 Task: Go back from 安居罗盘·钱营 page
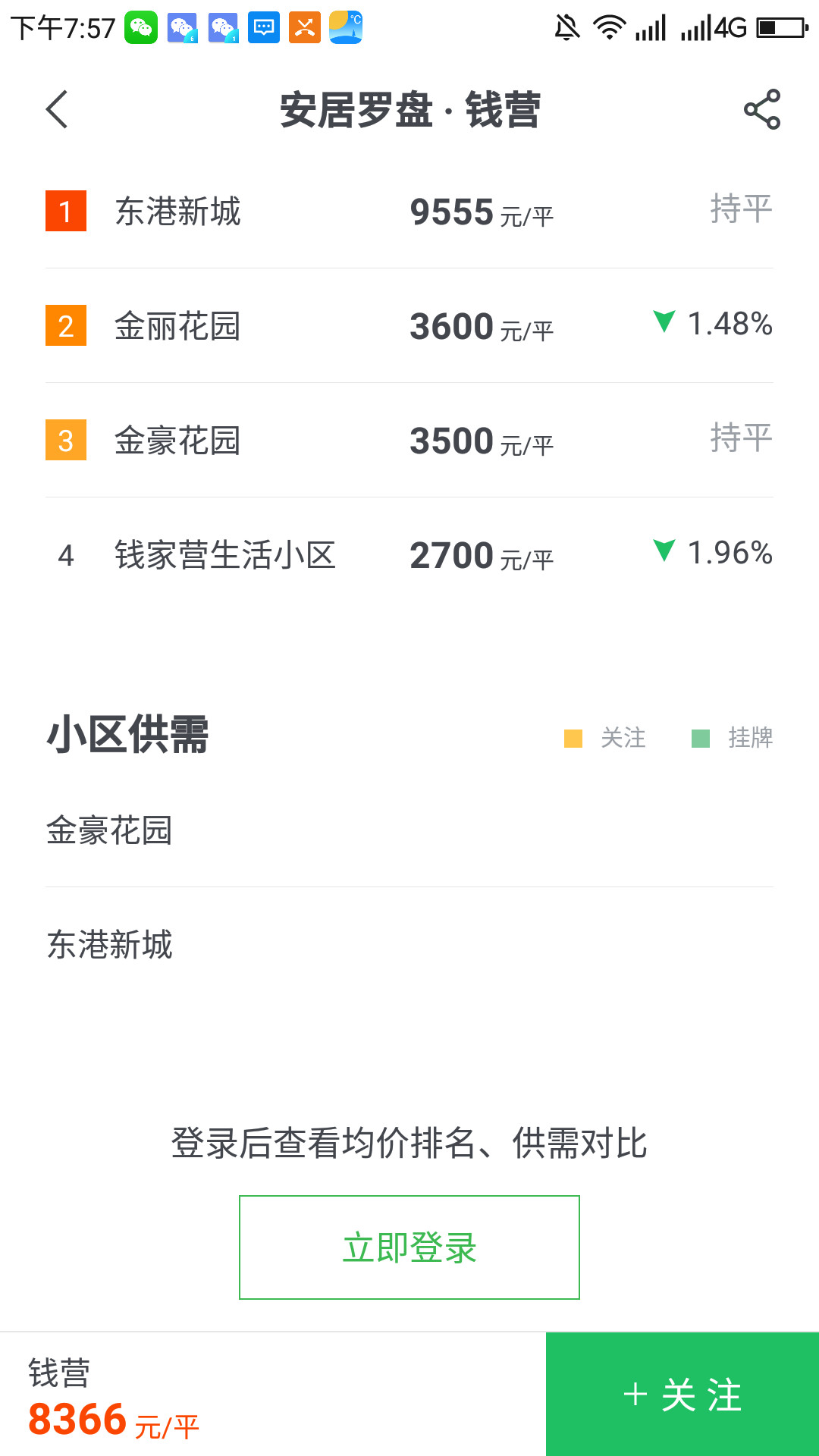[x=58, y=110]
